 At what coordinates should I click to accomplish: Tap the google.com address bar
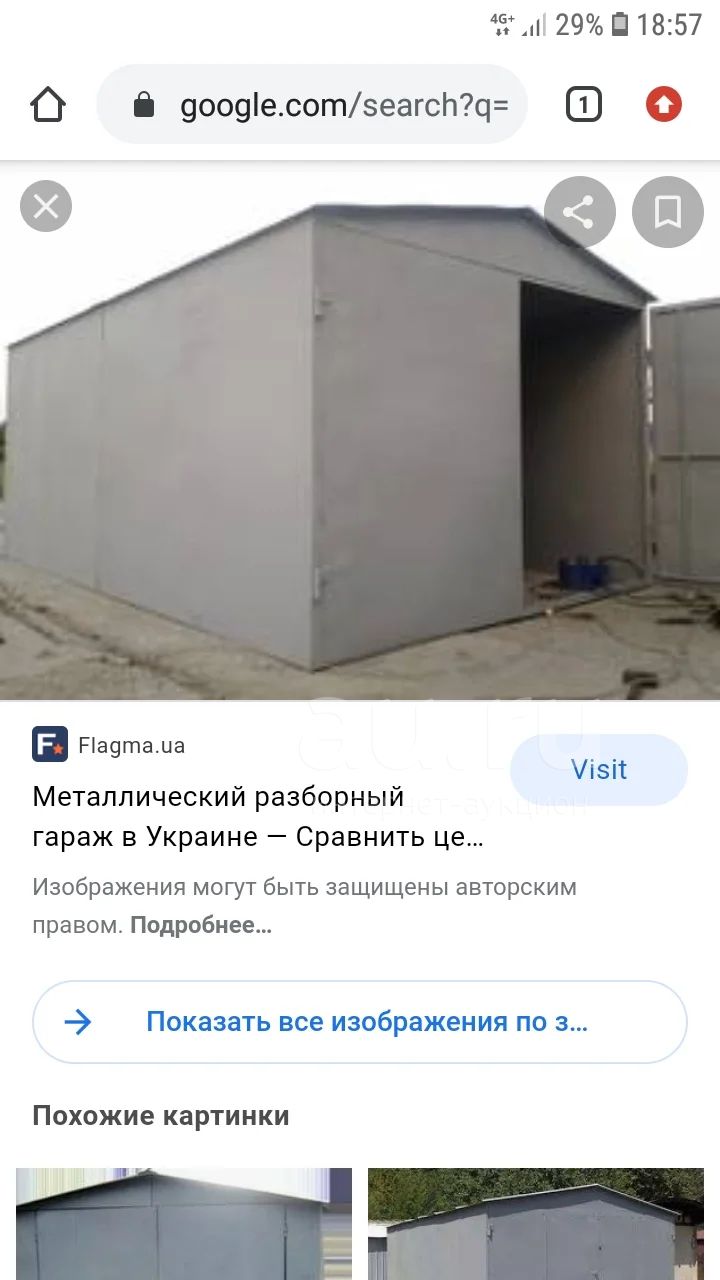(312, 105)
